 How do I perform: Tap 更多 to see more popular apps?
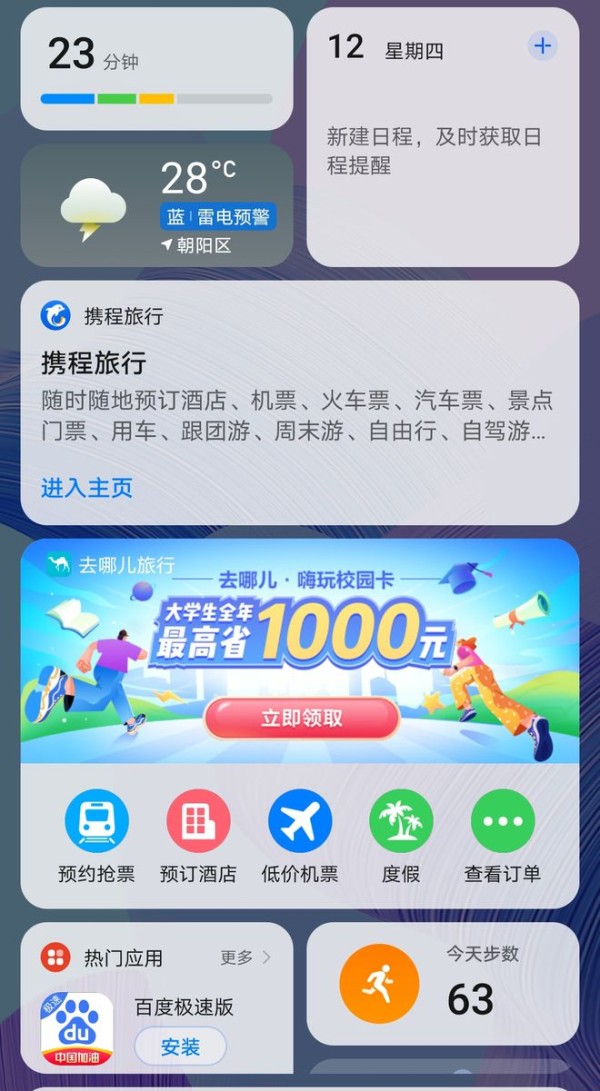tap(245, 958)
